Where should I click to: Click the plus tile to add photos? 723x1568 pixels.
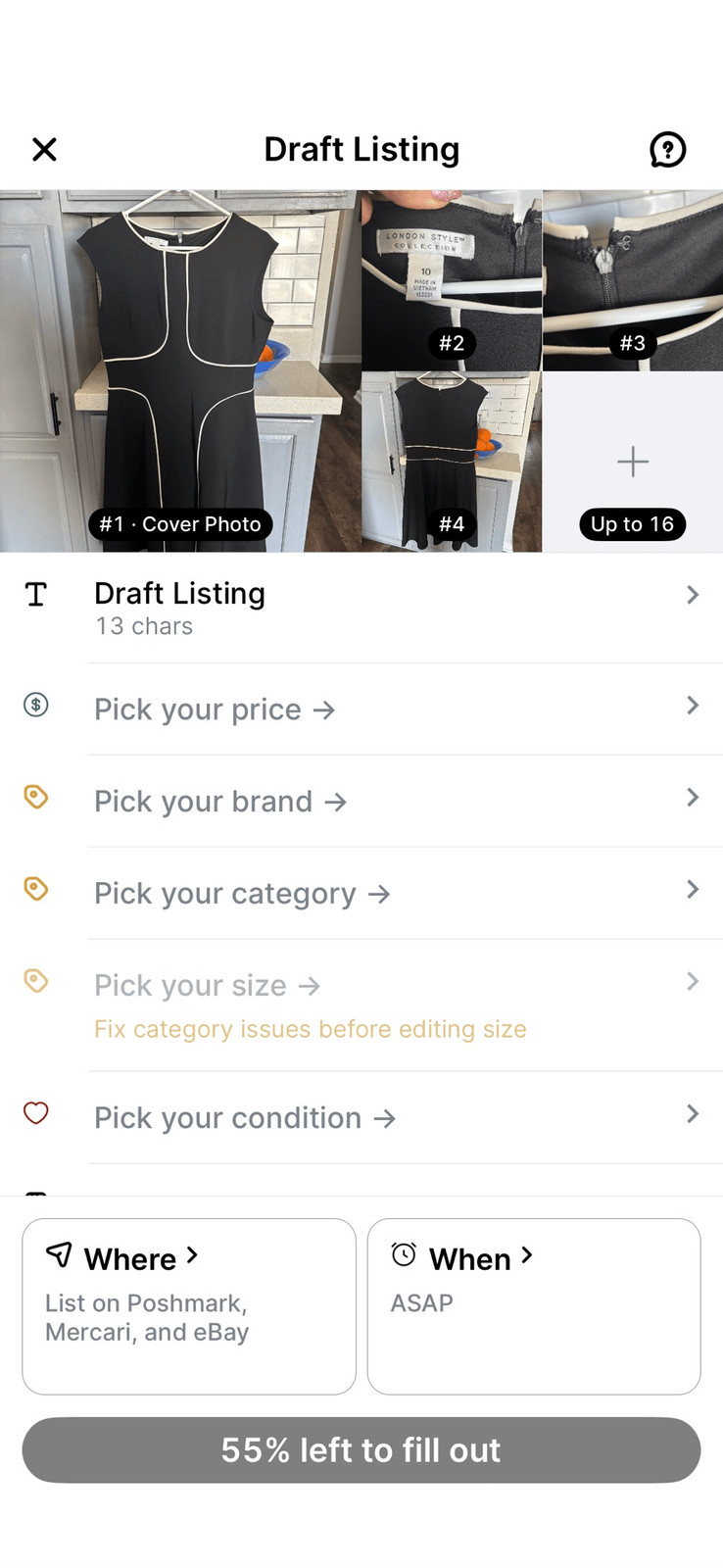632,461
